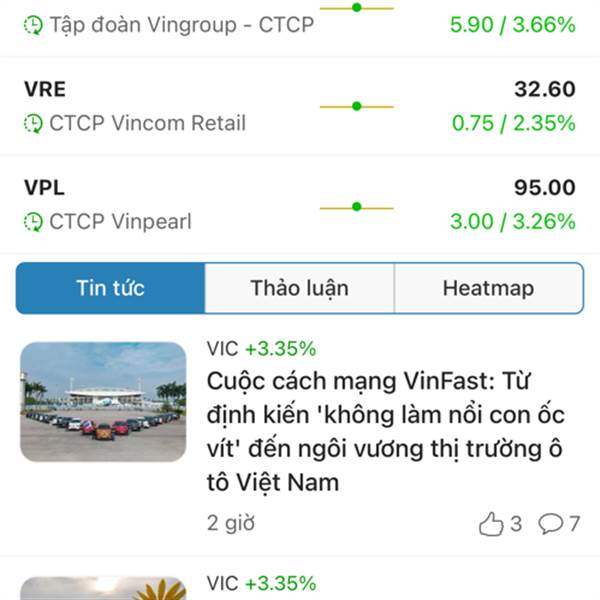The image size is (600, 600).
Task: Open the VinFast article thumbnail image
Action: pyautogui.click(x=103, y=402)
